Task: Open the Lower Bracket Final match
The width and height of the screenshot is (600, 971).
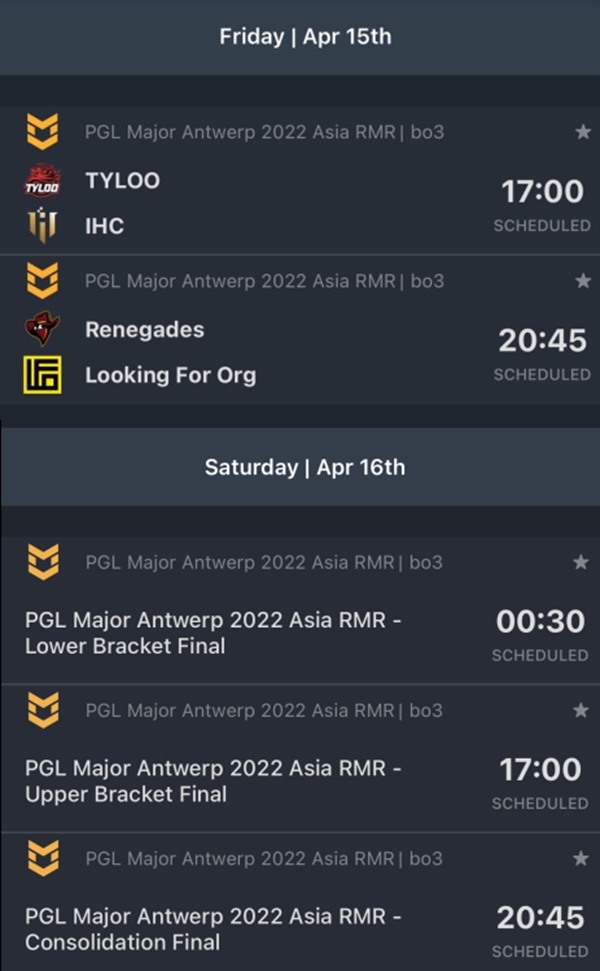Action: [300, 610]
